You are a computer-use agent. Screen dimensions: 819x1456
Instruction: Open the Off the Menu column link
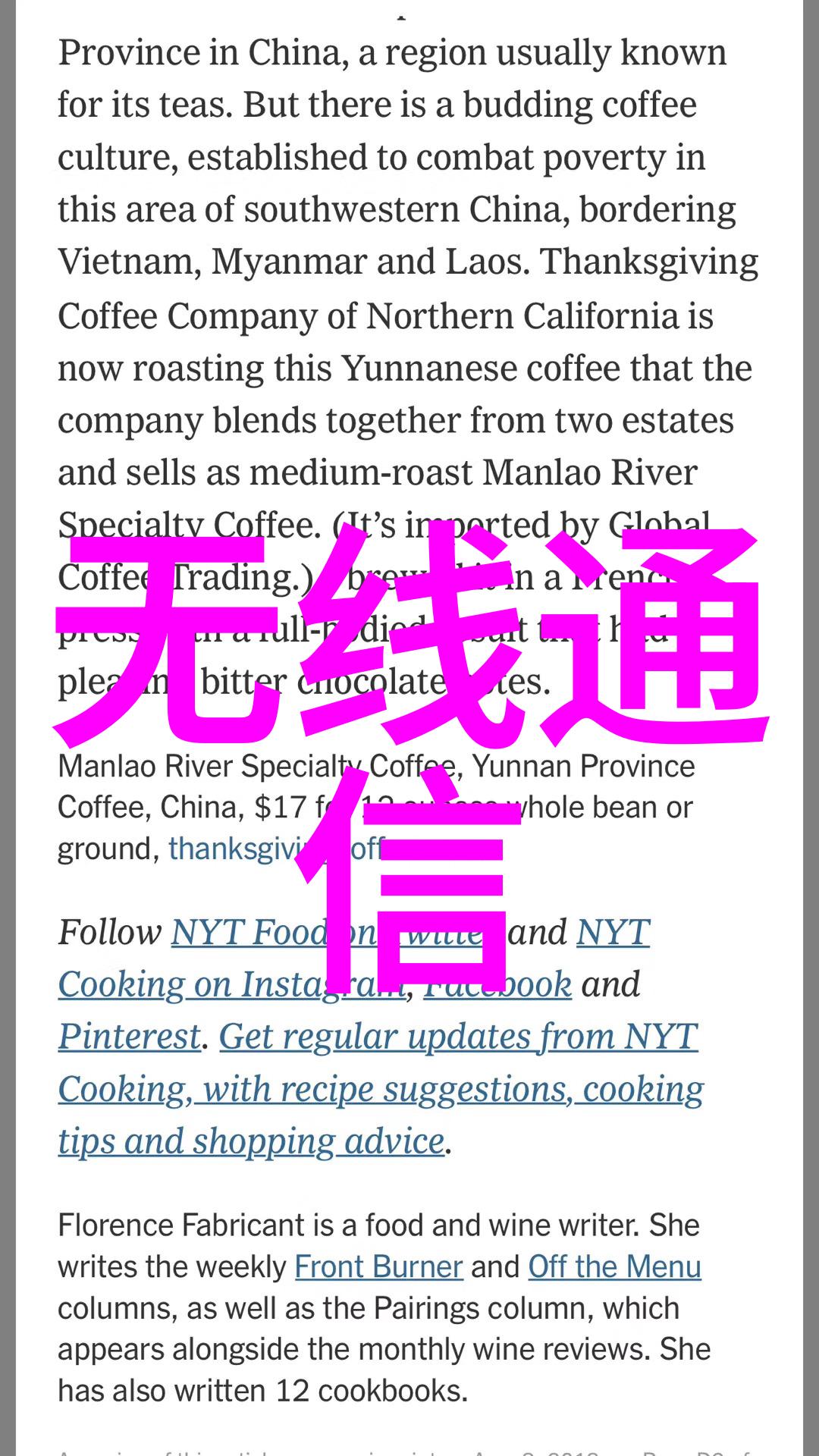[x=614, y=1267]
